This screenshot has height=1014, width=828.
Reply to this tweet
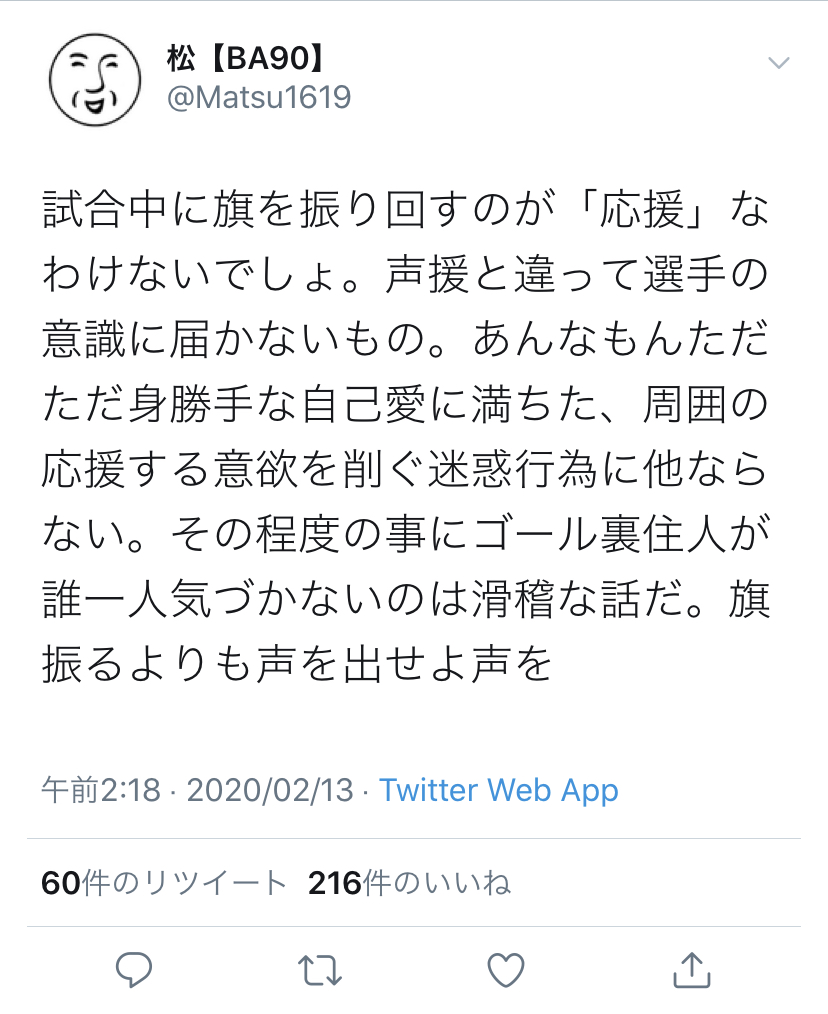(x=134, y=970)
